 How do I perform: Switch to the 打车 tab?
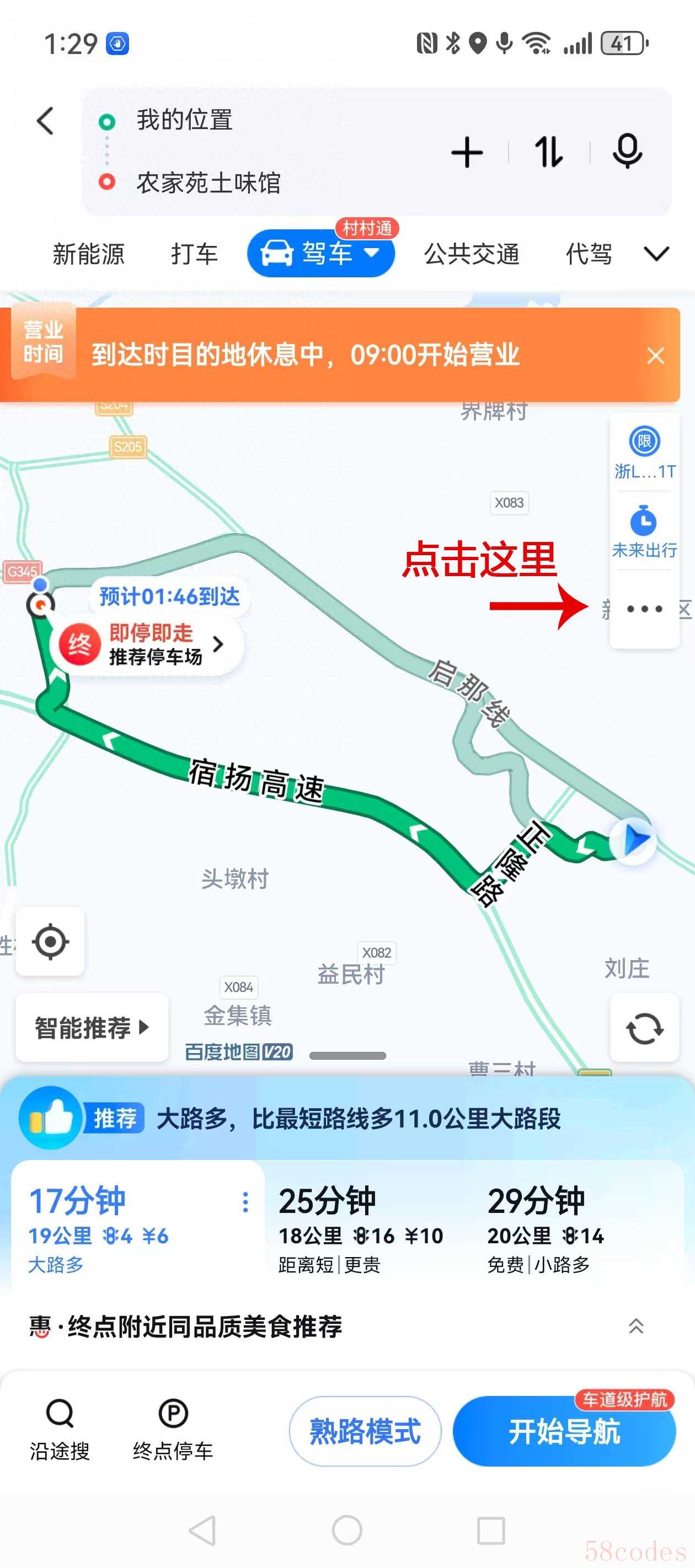[194, 254]
